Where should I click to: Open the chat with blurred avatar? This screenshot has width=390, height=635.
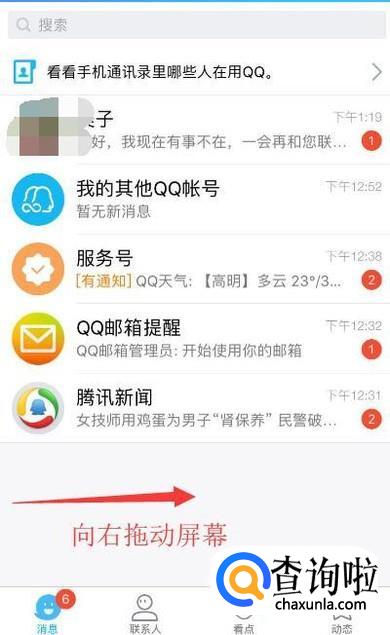pyautogui.click(x=195, y=130)
